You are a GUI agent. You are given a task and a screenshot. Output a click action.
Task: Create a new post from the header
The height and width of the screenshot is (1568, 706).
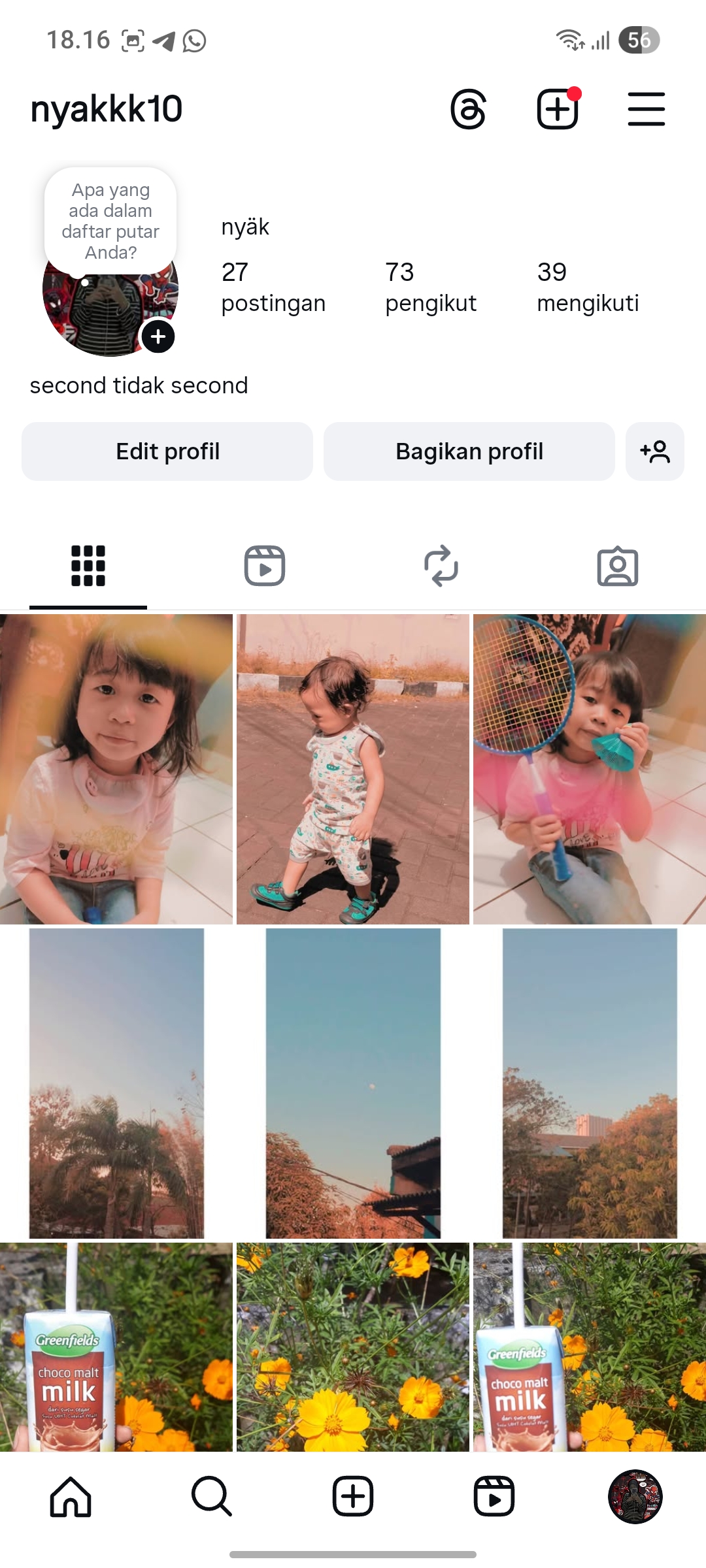click(x=558, y=109)
